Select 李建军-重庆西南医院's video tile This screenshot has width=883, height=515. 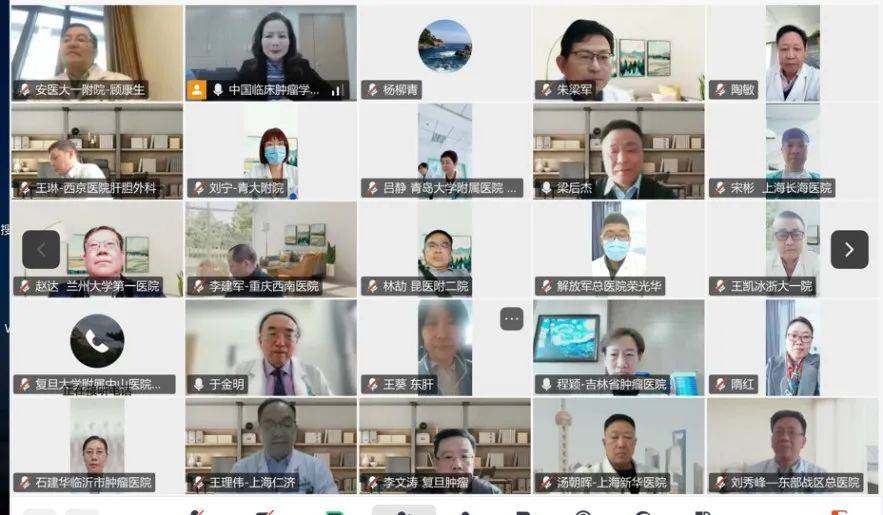[271, 248]
